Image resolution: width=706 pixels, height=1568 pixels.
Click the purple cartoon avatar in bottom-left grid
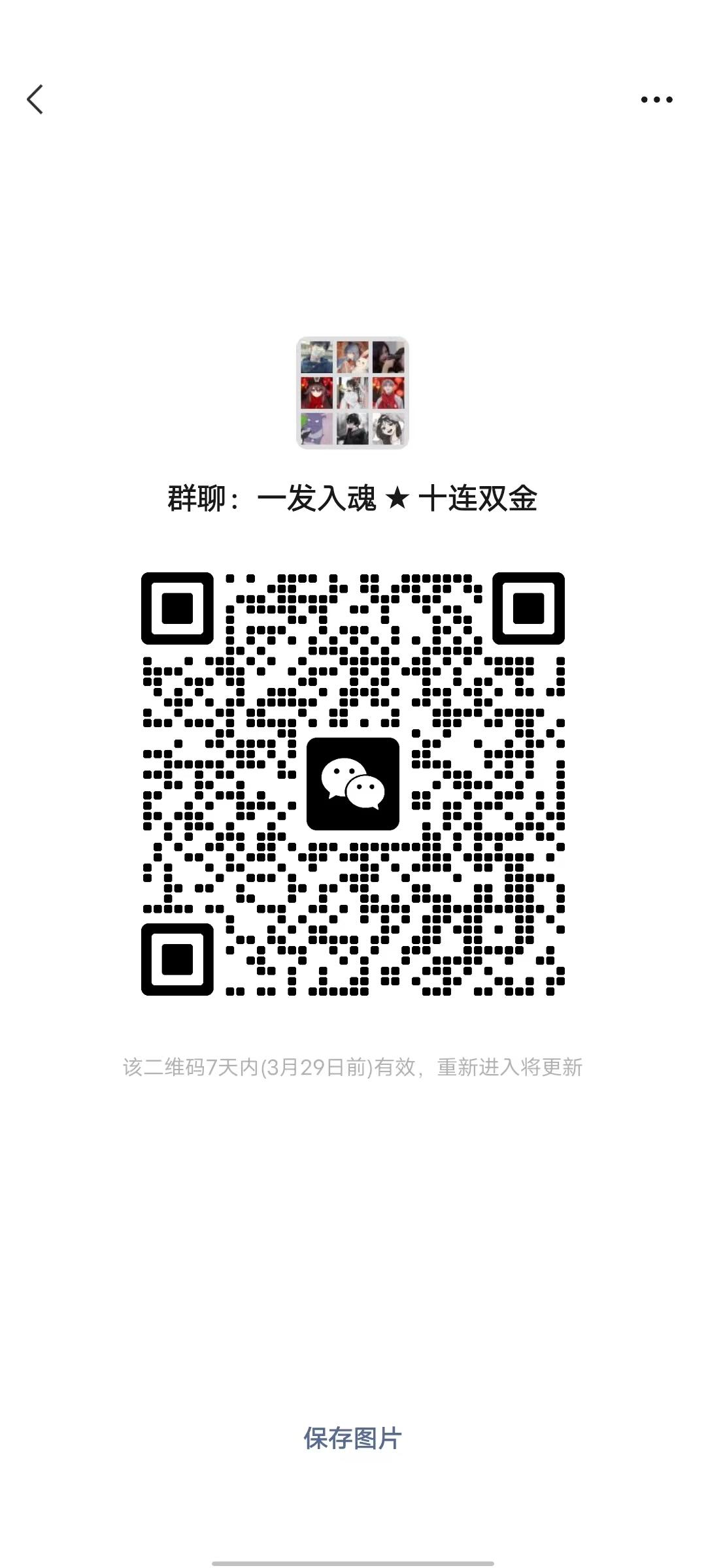(317, 429)
